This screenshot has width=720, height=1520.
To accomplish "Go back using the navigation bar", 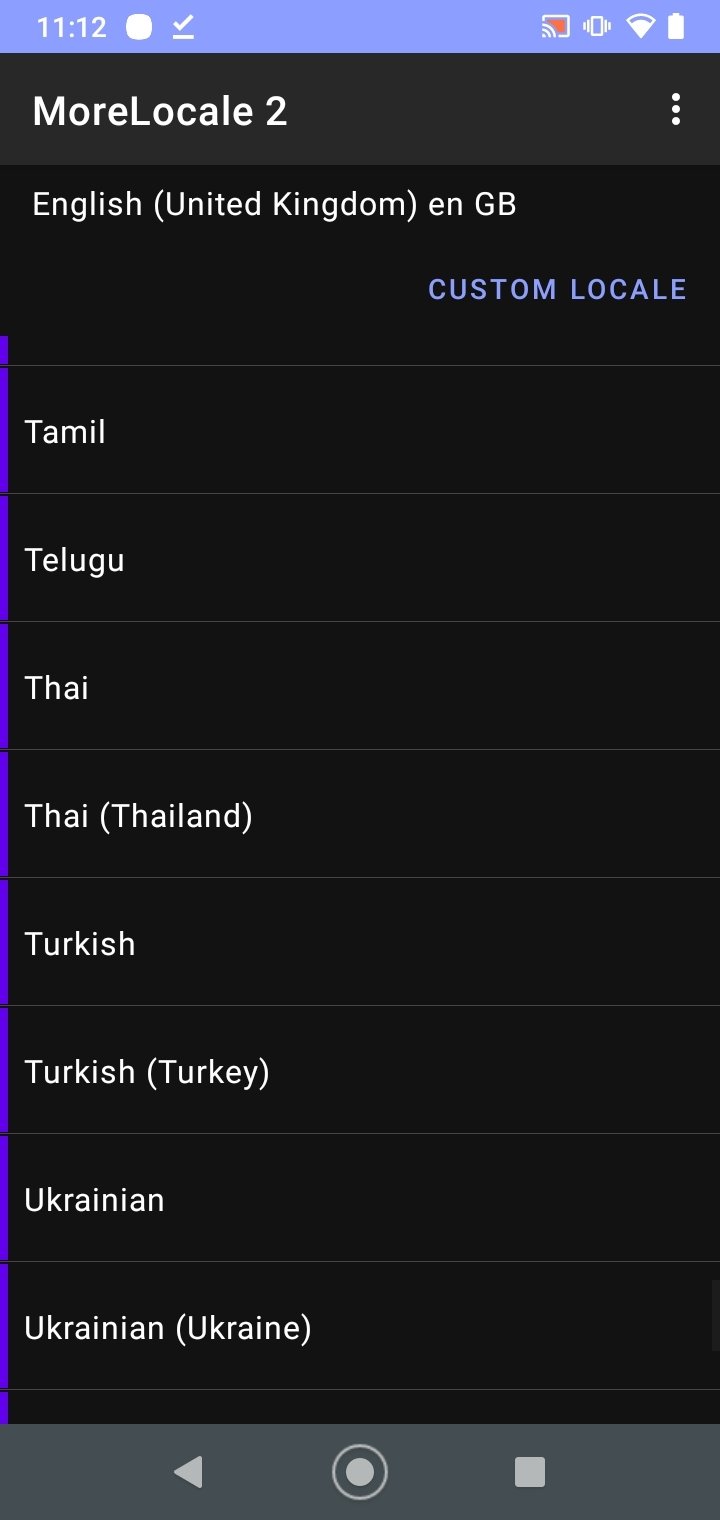I will click(188, 1472).
